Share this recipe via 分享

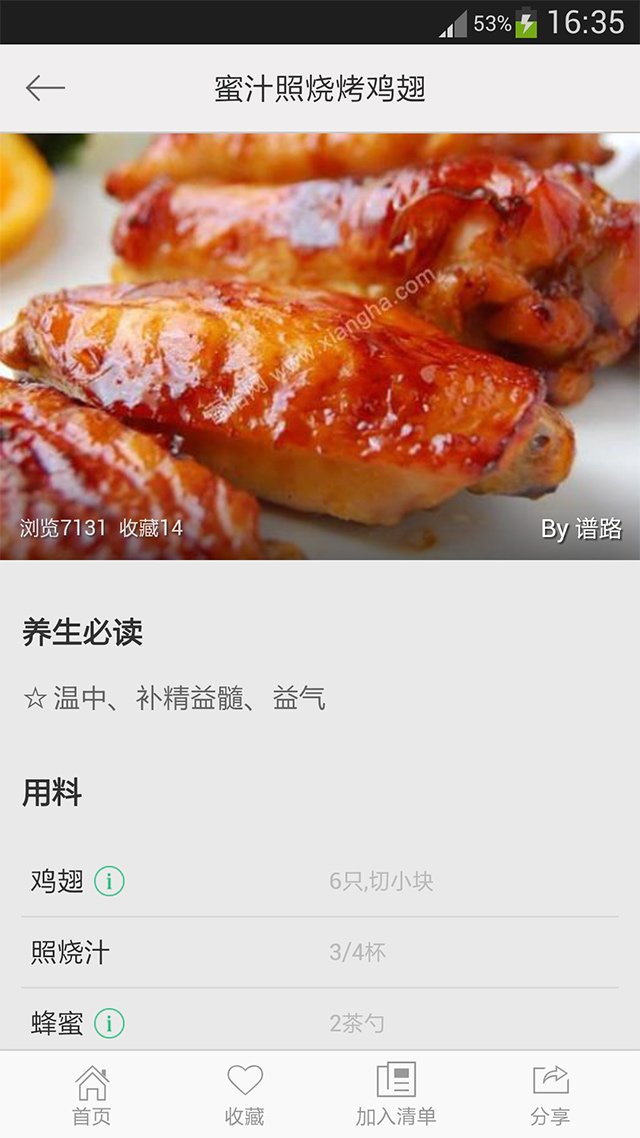550,1095
